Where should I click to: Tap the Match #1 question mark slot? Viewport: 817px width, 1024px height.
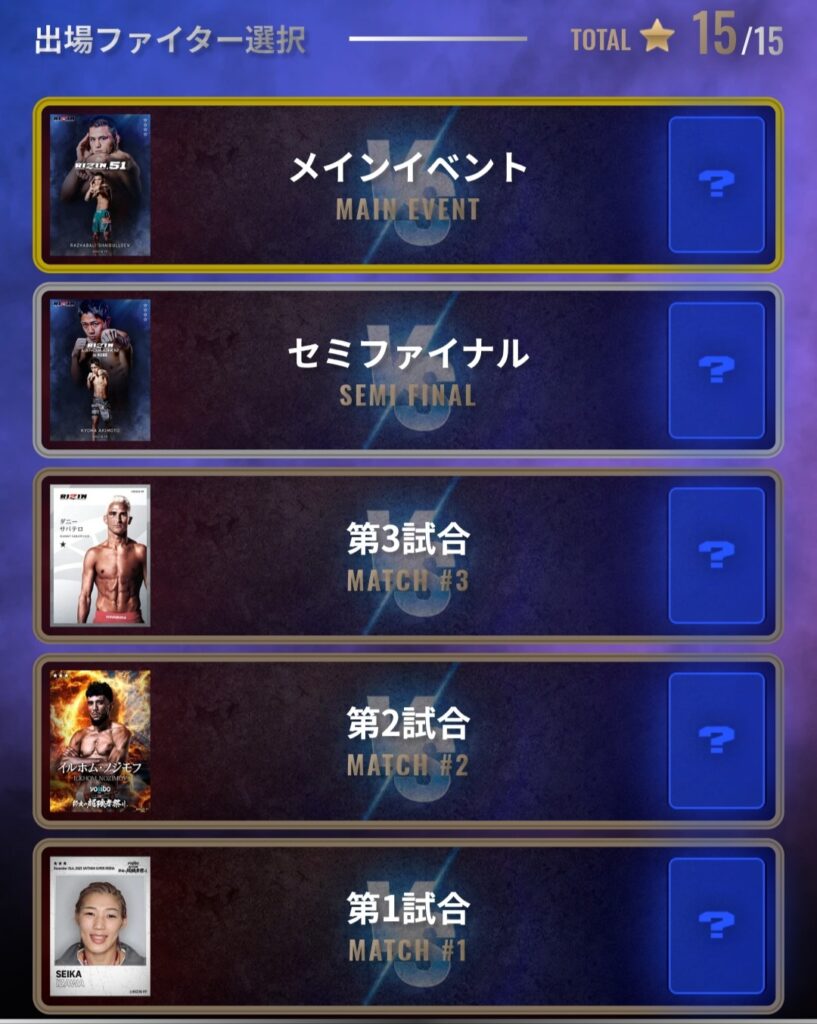[x=716, y=925]
